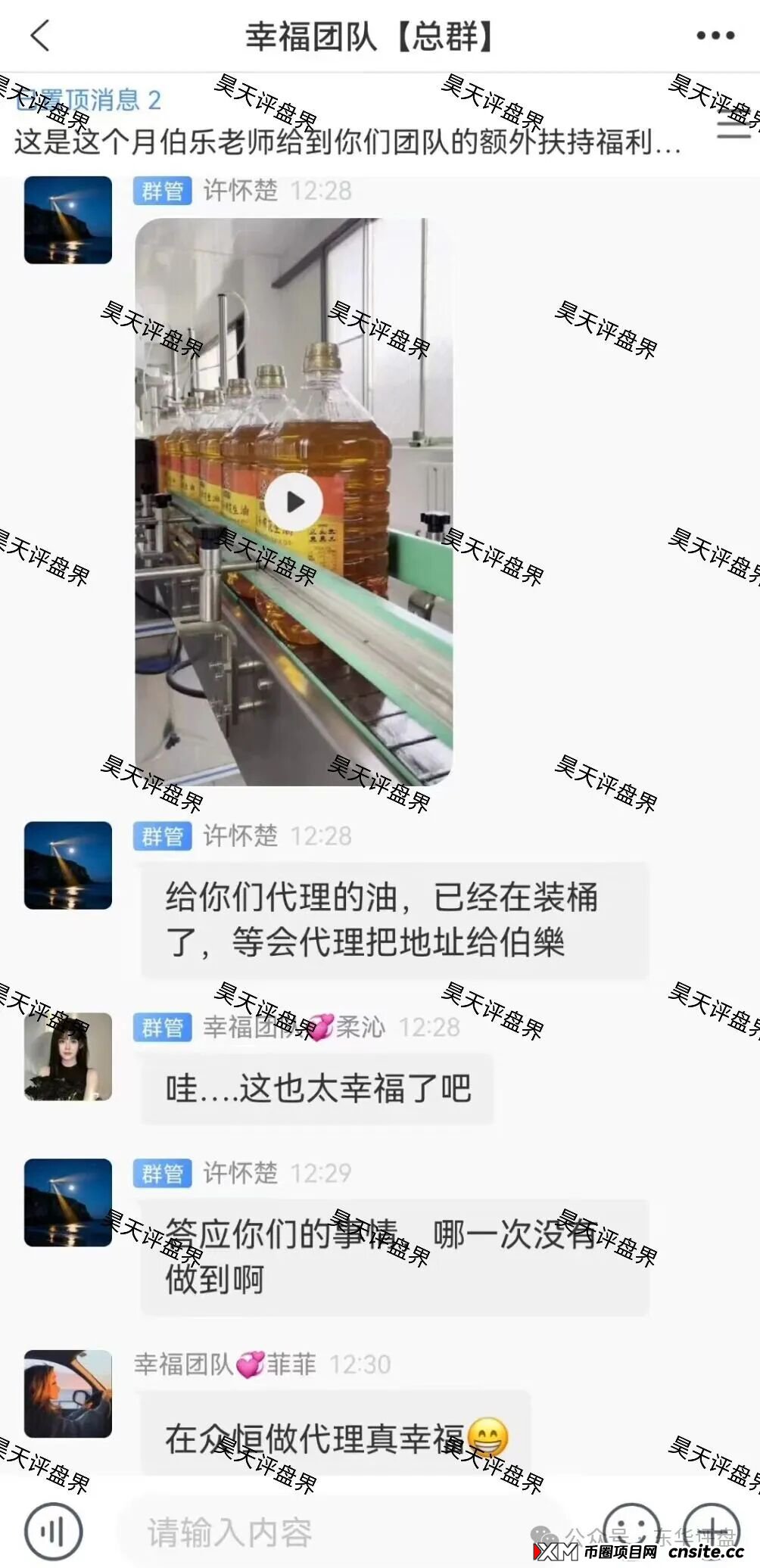Select the 哇....这也太幸福了吧 message bubble

[318, 1090]
